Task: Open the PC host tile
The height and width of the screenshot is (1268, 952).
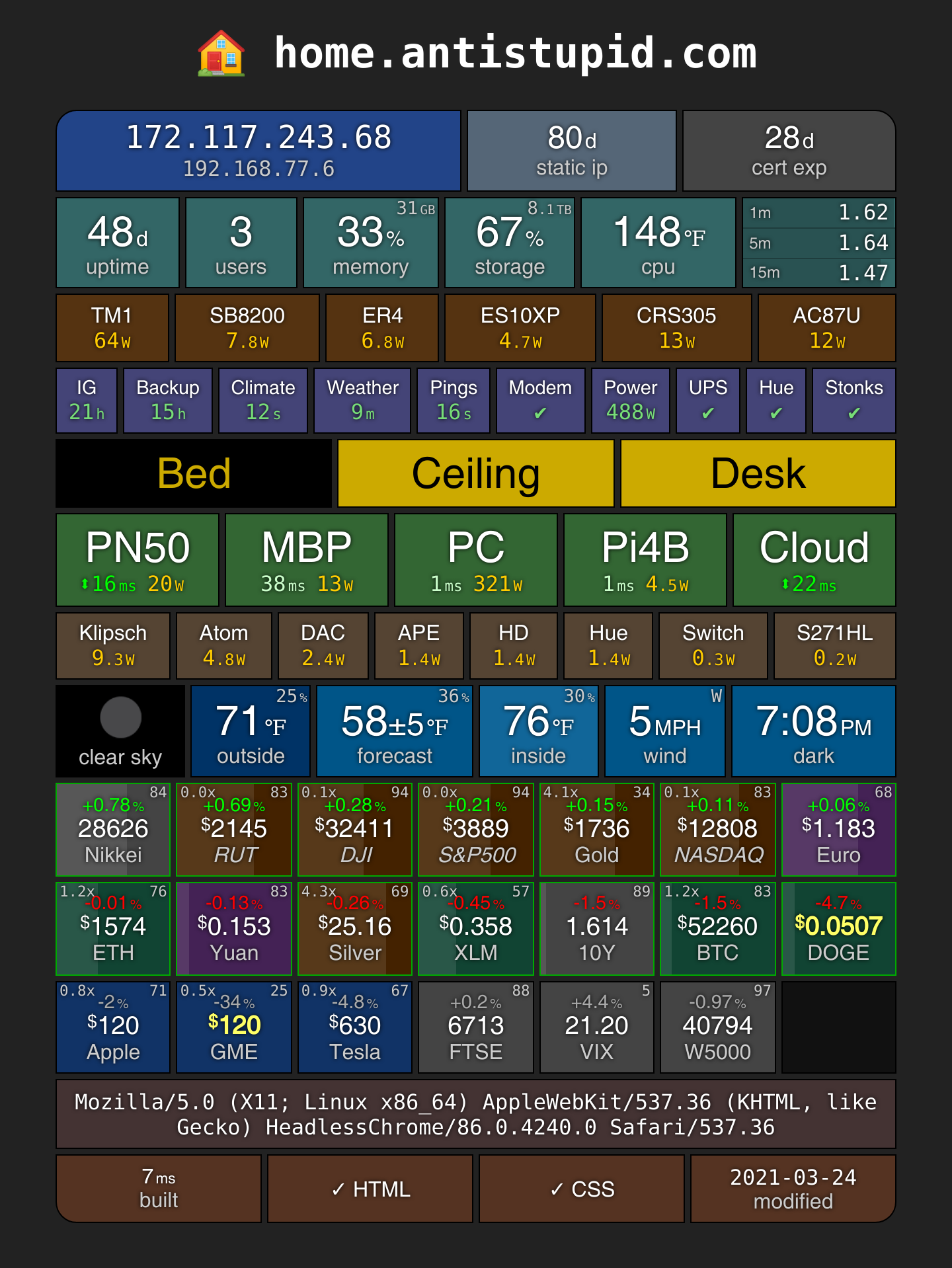Action: (476, 560)
